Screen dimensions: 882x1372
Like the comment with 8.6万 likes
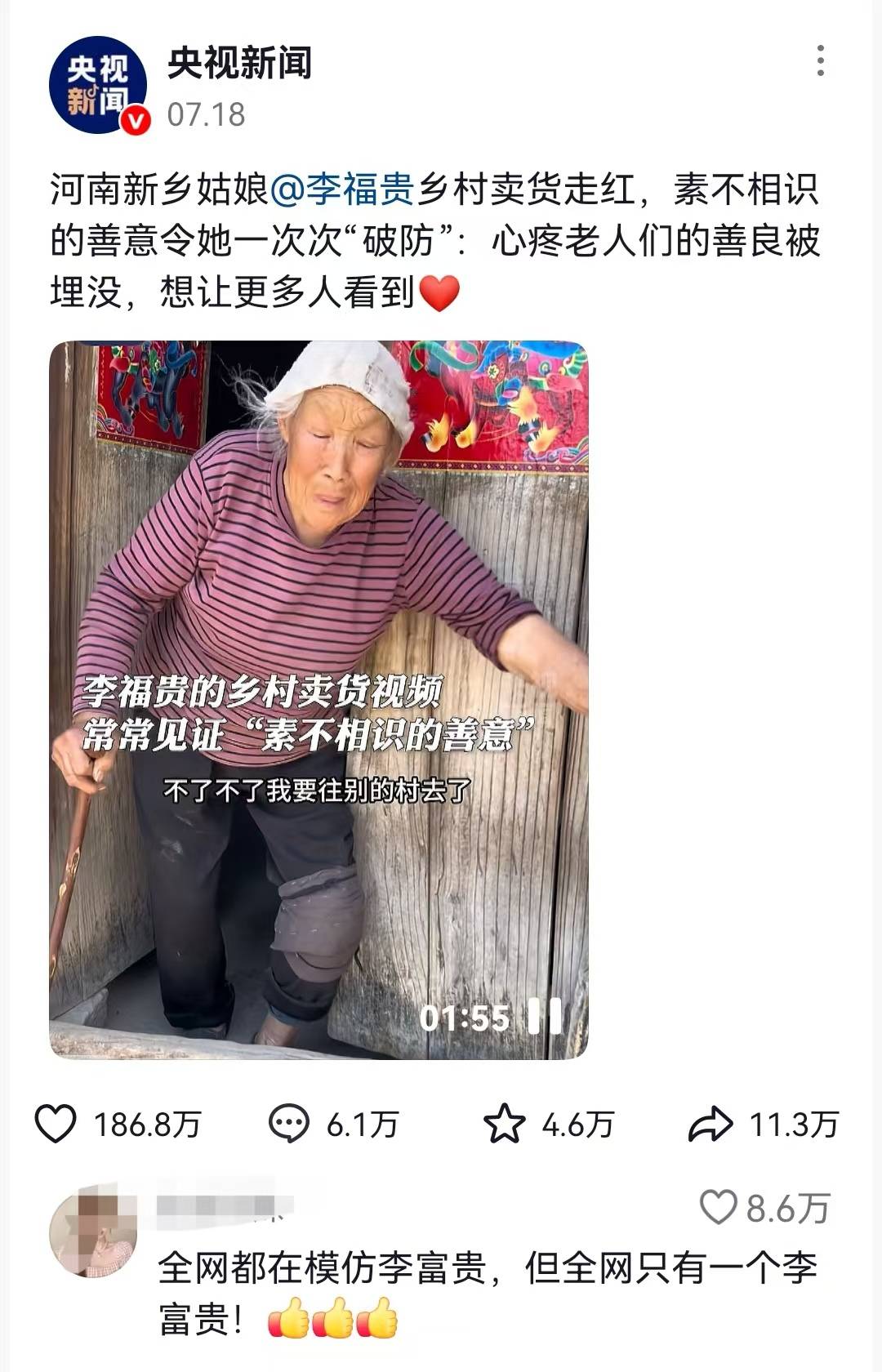719,1207
